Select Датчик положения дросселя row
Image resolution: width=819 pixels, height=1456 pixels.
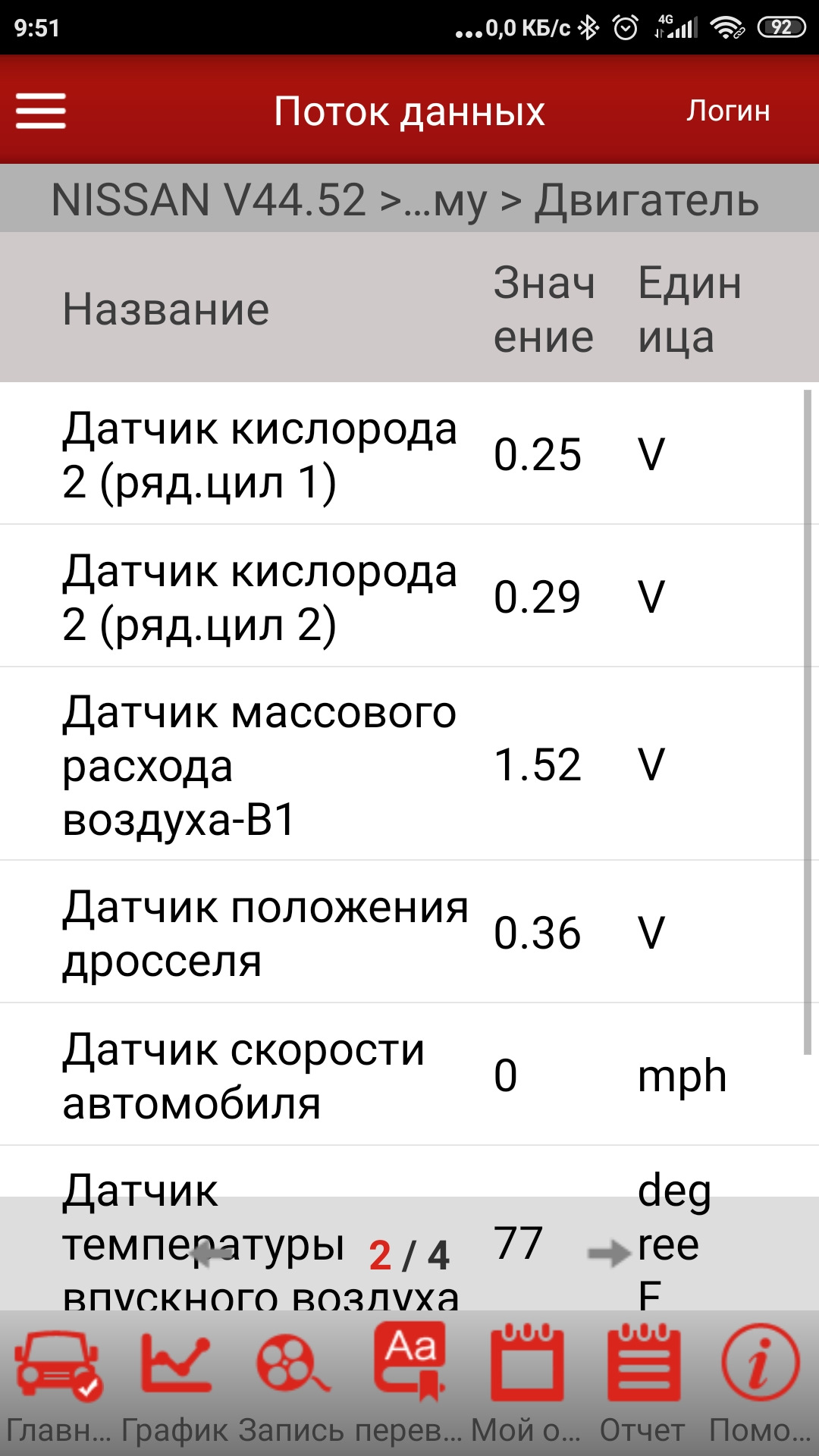pyautogui.click(x=402, y=933)
